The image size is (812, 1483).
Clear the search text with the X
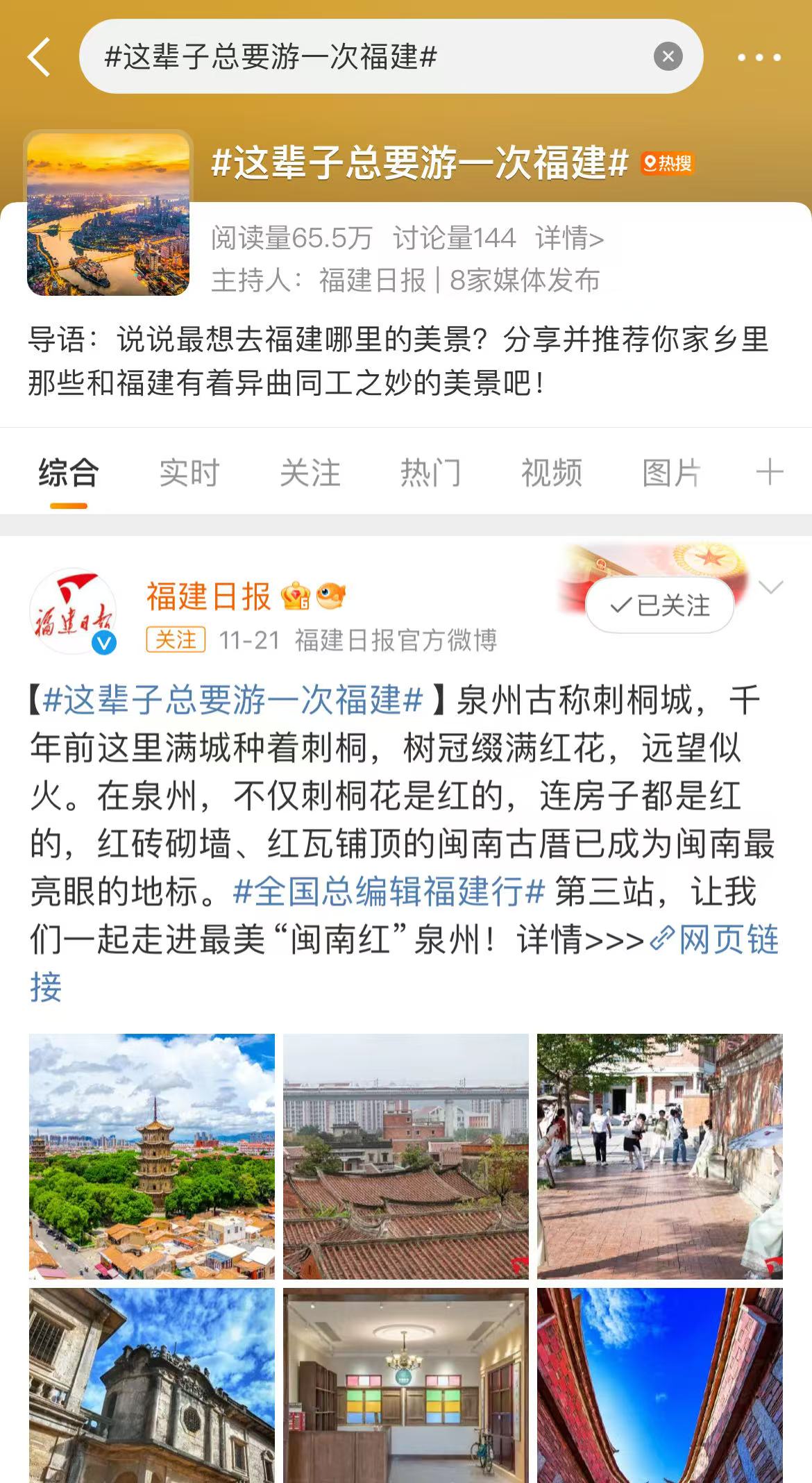coord(668,57)
